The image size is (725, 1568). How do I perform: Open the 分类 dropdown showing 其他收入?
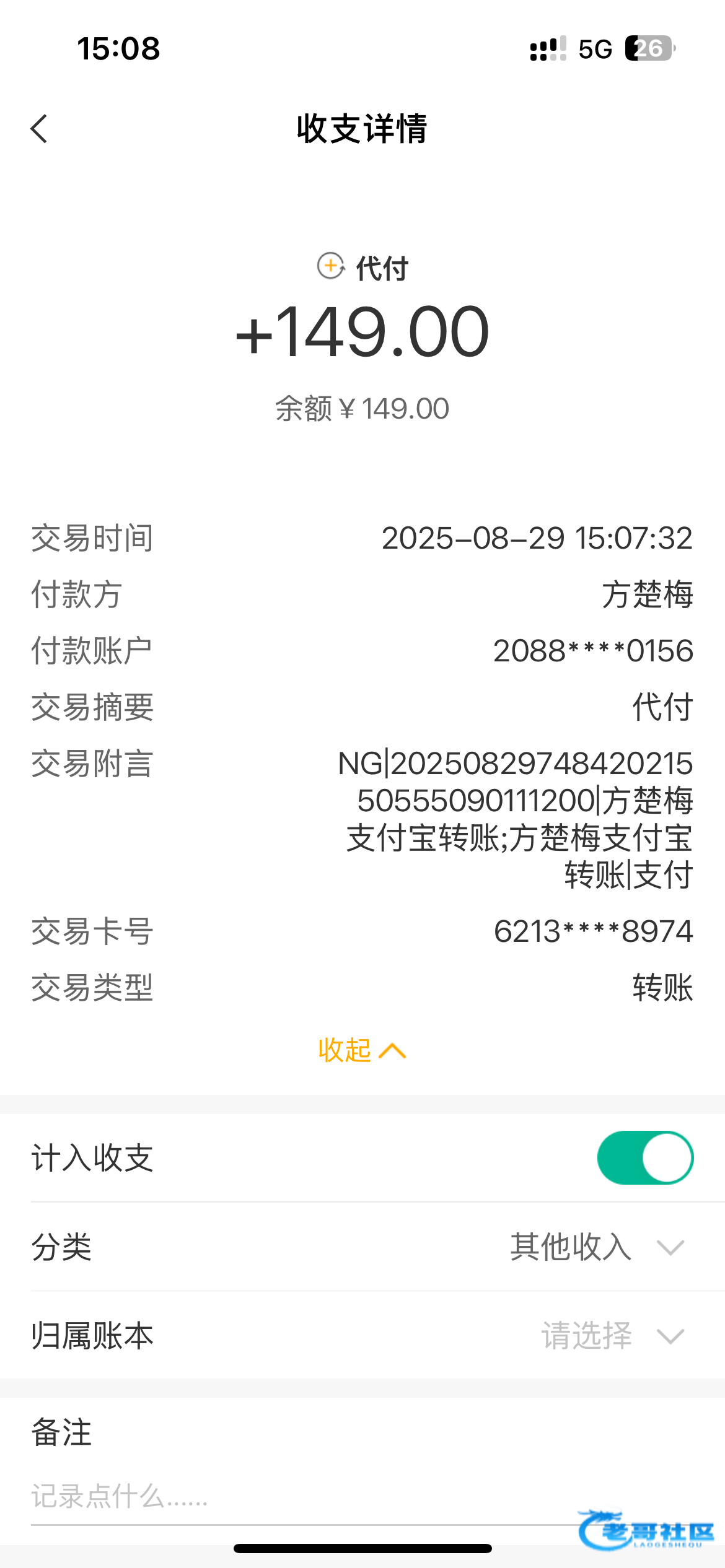(362, 1247)
